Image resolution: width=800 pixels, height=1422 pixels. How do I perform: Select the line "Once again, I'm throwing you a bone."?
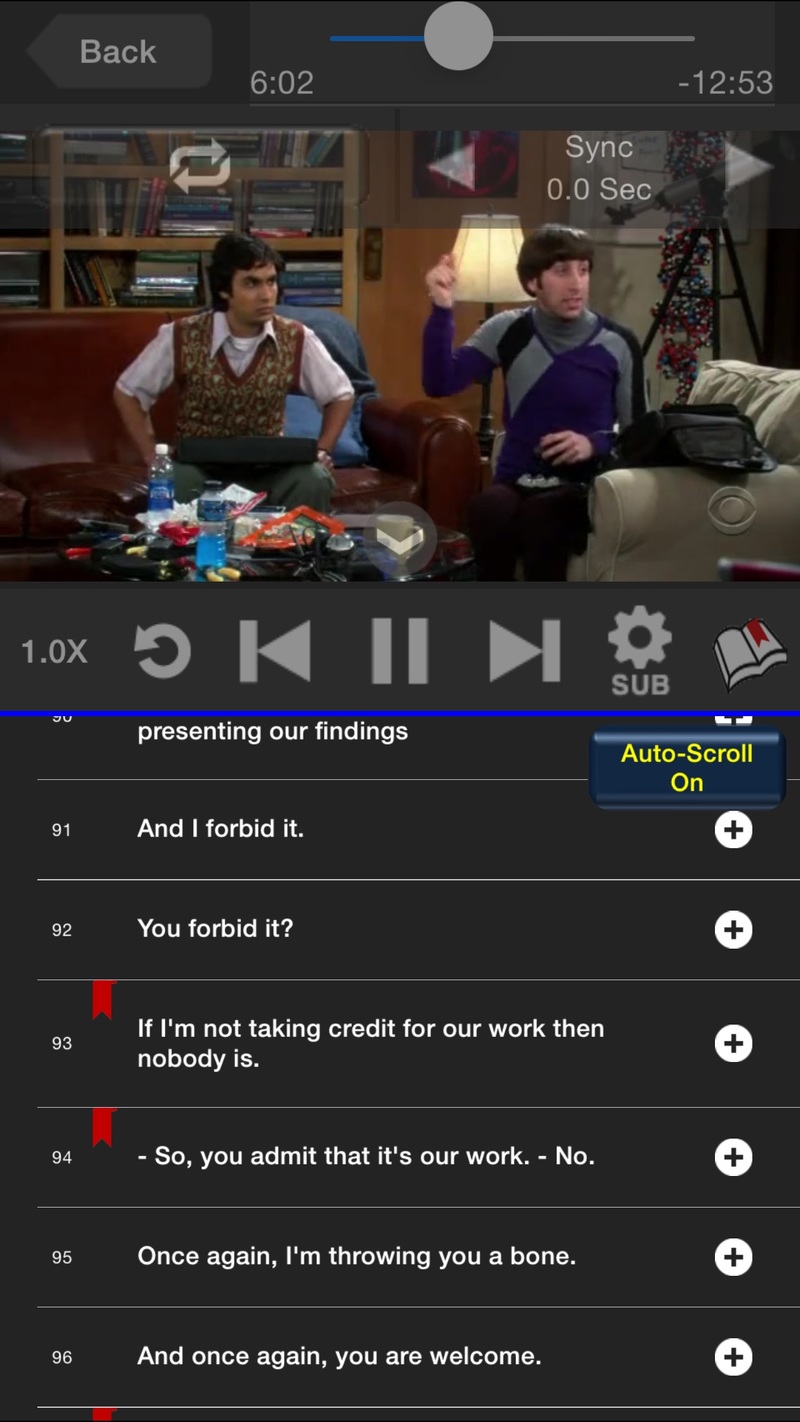356,1256
